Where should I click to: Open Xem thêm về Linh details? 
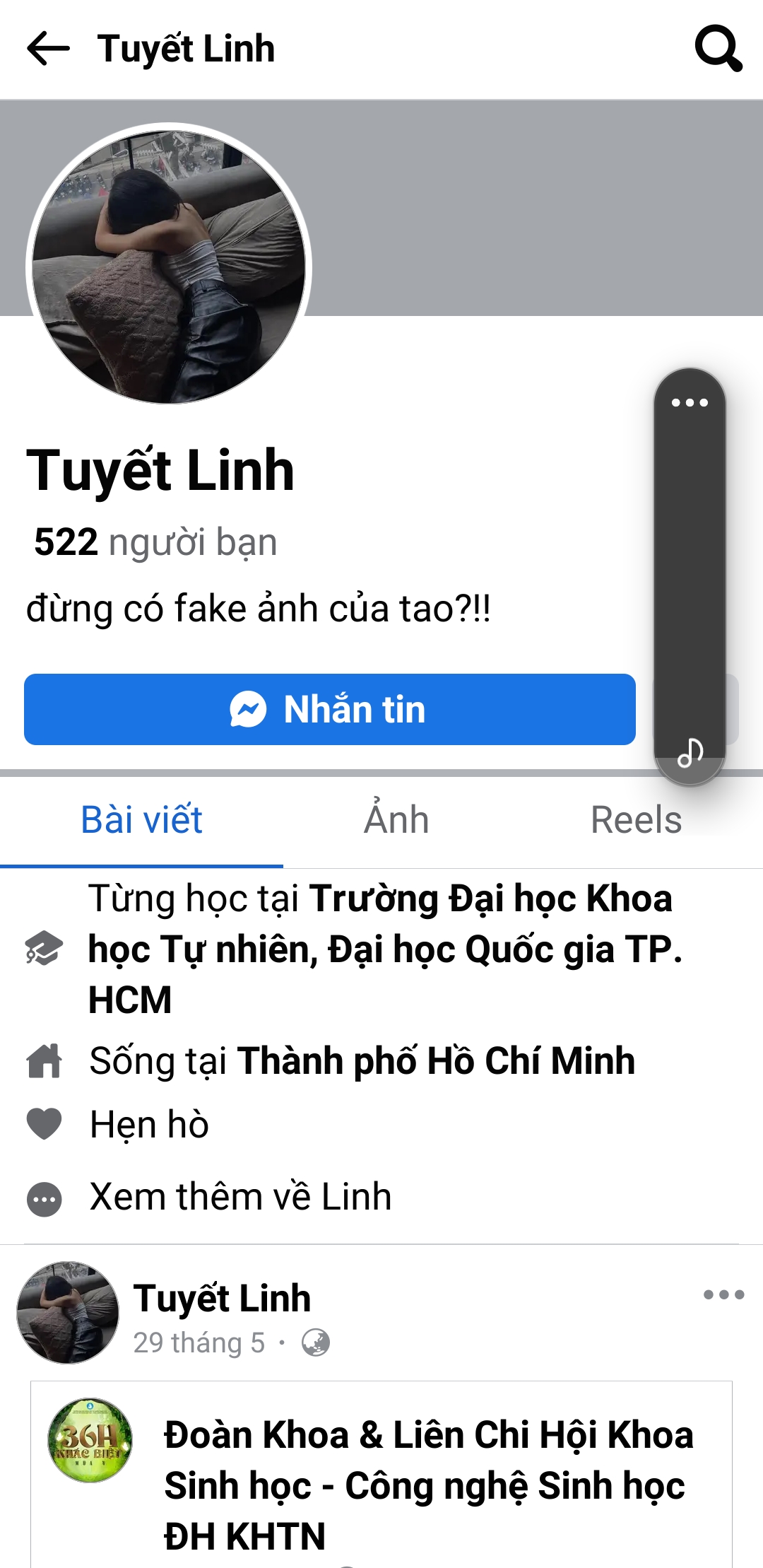[x=240, y=1197]
